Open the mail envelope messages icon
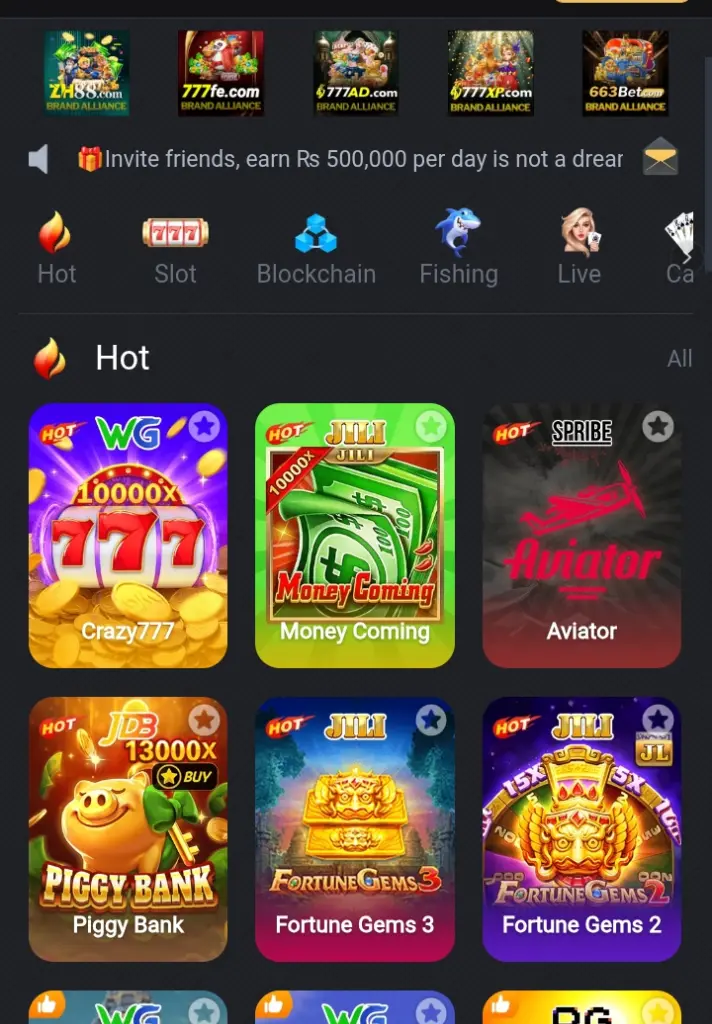712x1024 pixels. click(x=660, y=158)
